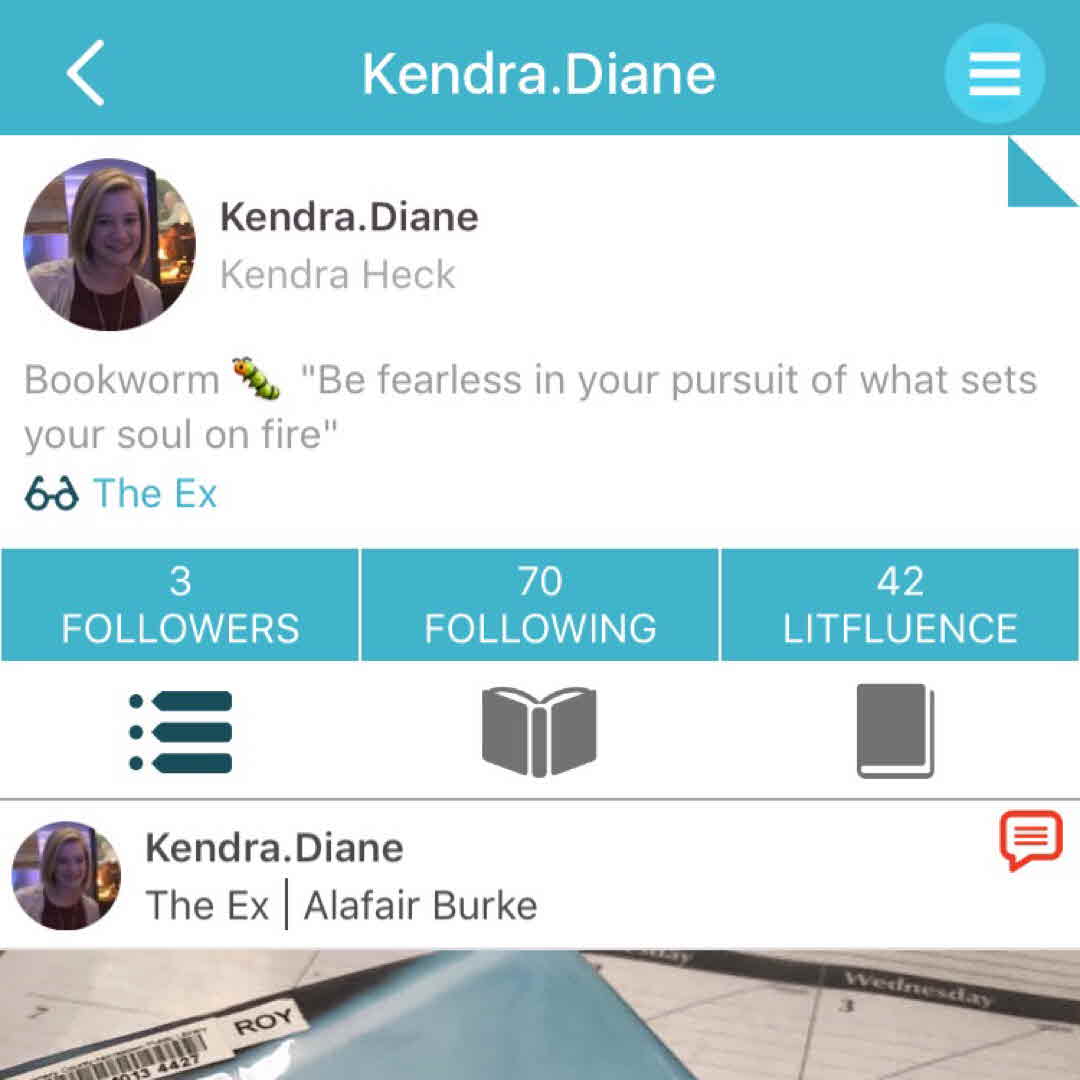Open the hamburger menu
Viewport: 1080px width, 1080px height.
(x=994, y=74)
